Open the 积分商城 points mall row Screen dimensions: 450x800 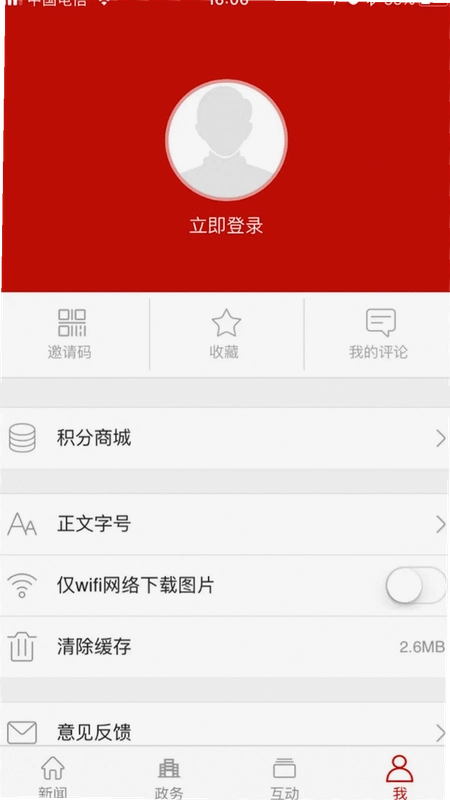[x=225, y=438]
